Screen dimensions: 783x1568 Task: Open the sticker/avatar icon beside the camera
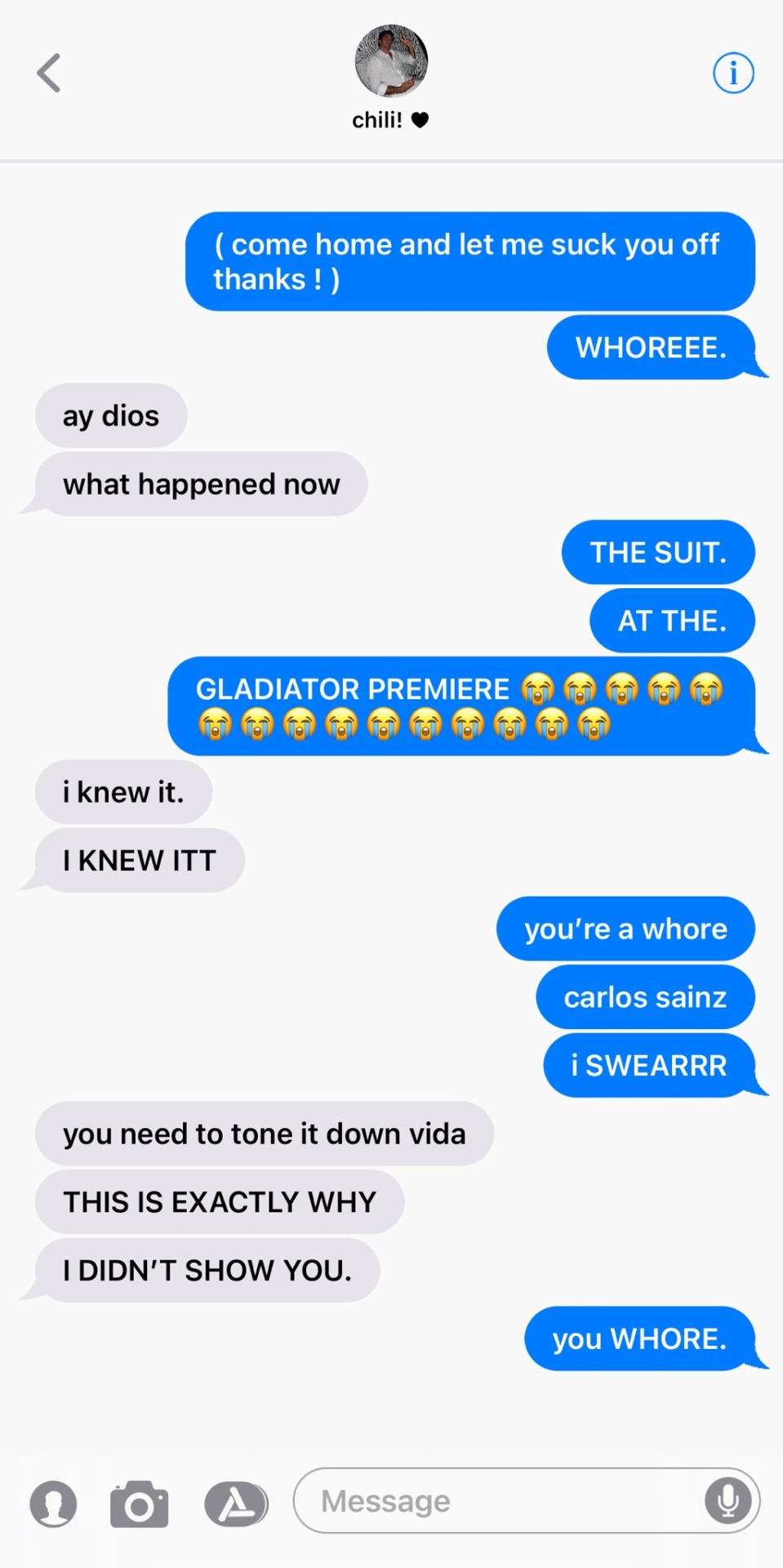54,1504
